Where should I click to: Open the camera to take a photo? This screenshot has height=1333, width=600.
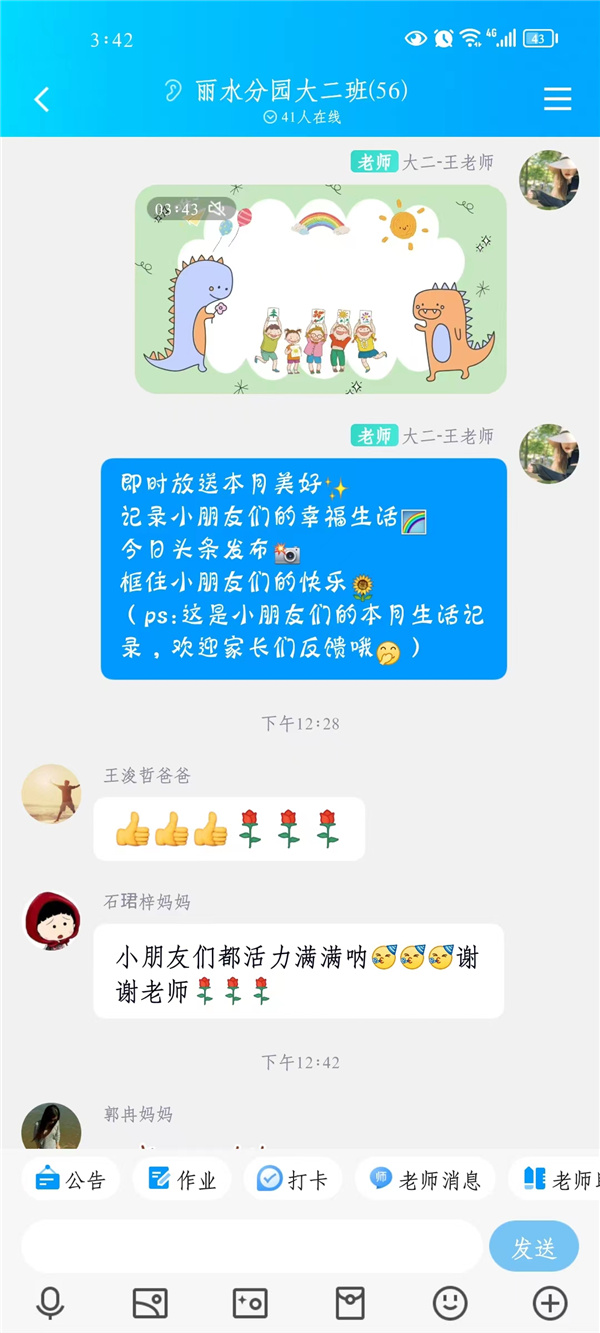point(250,1303)
